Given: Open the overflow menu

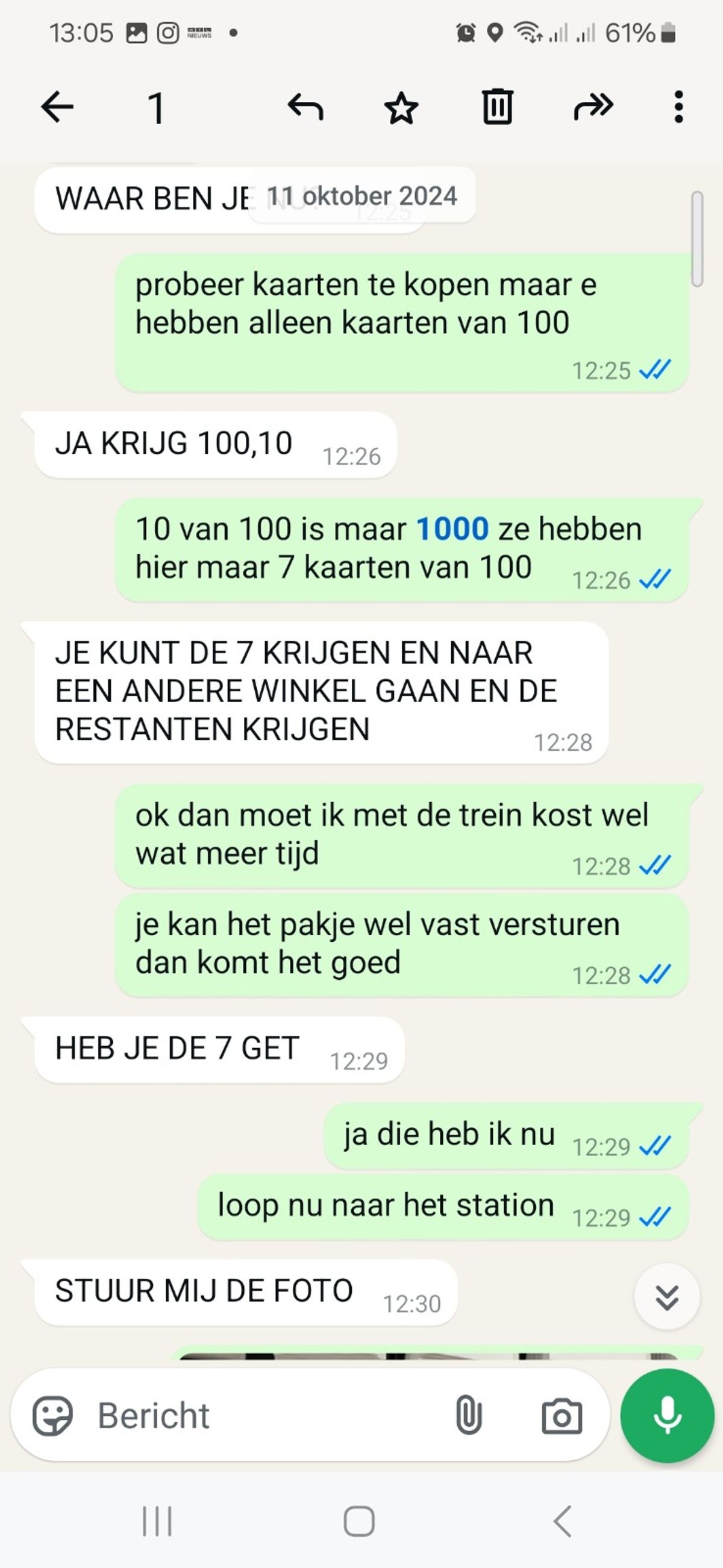Looking at the screenshot, I should [678, 107].
